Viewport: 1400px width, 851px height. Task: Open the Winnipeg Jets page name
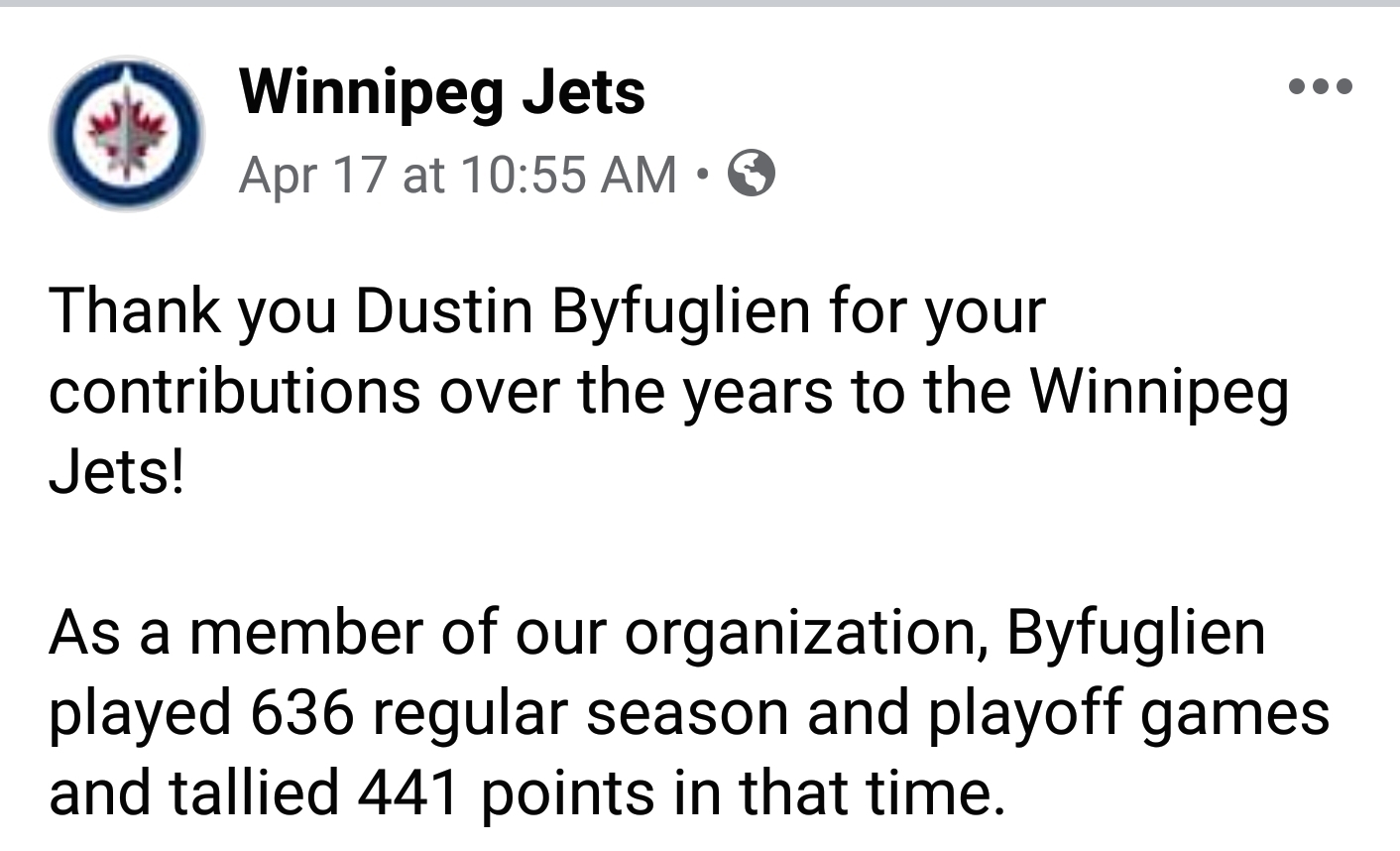click(x=442, y=92)
